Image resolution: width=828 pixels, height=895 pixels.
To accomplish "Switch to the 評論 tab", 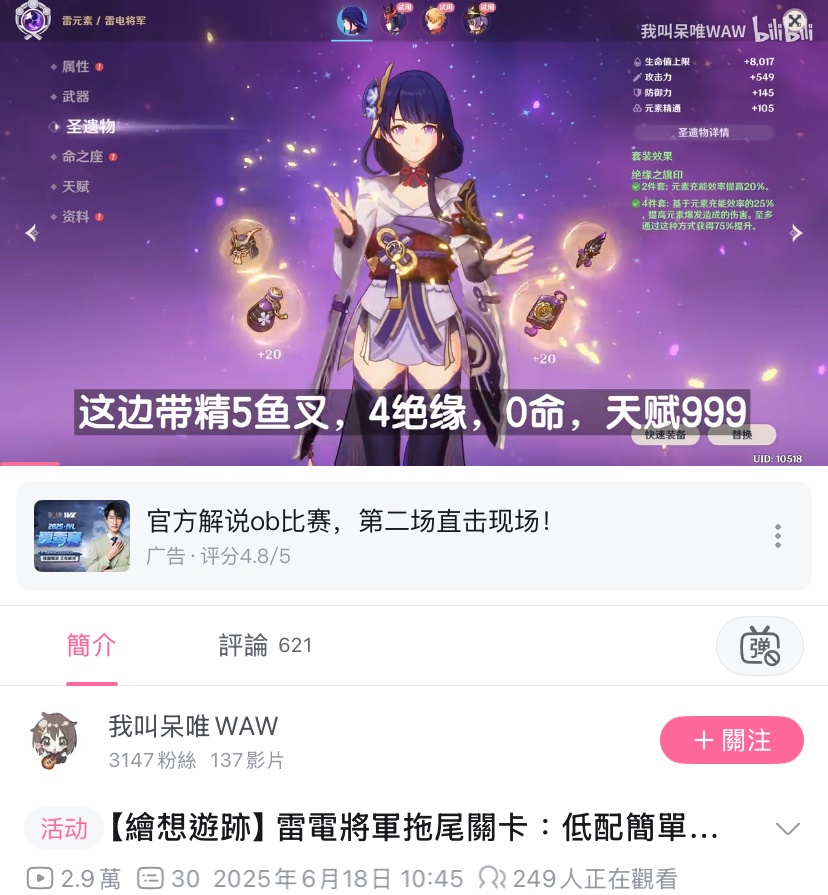I will (265, 646).
